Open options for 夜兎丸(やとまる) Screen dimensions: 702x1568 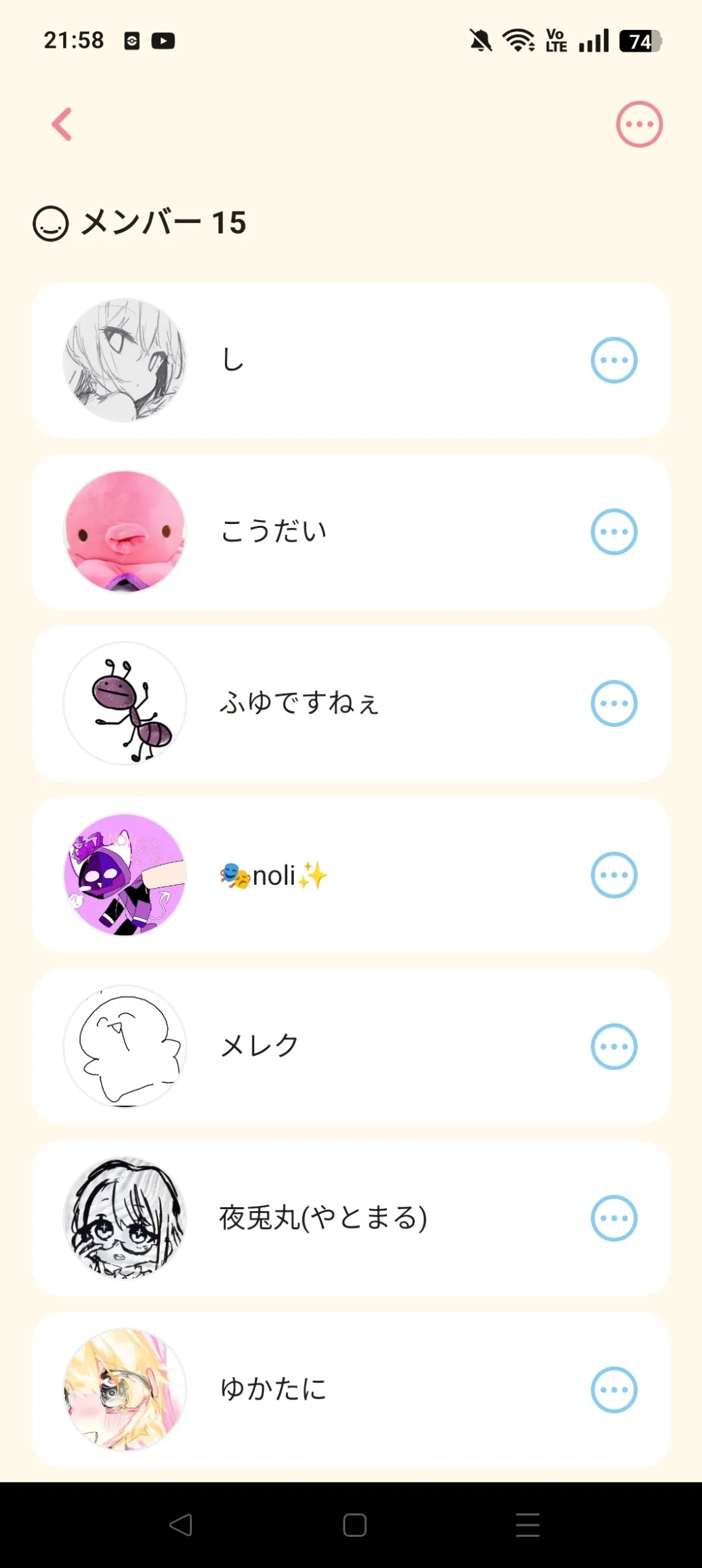point(614,1218)
